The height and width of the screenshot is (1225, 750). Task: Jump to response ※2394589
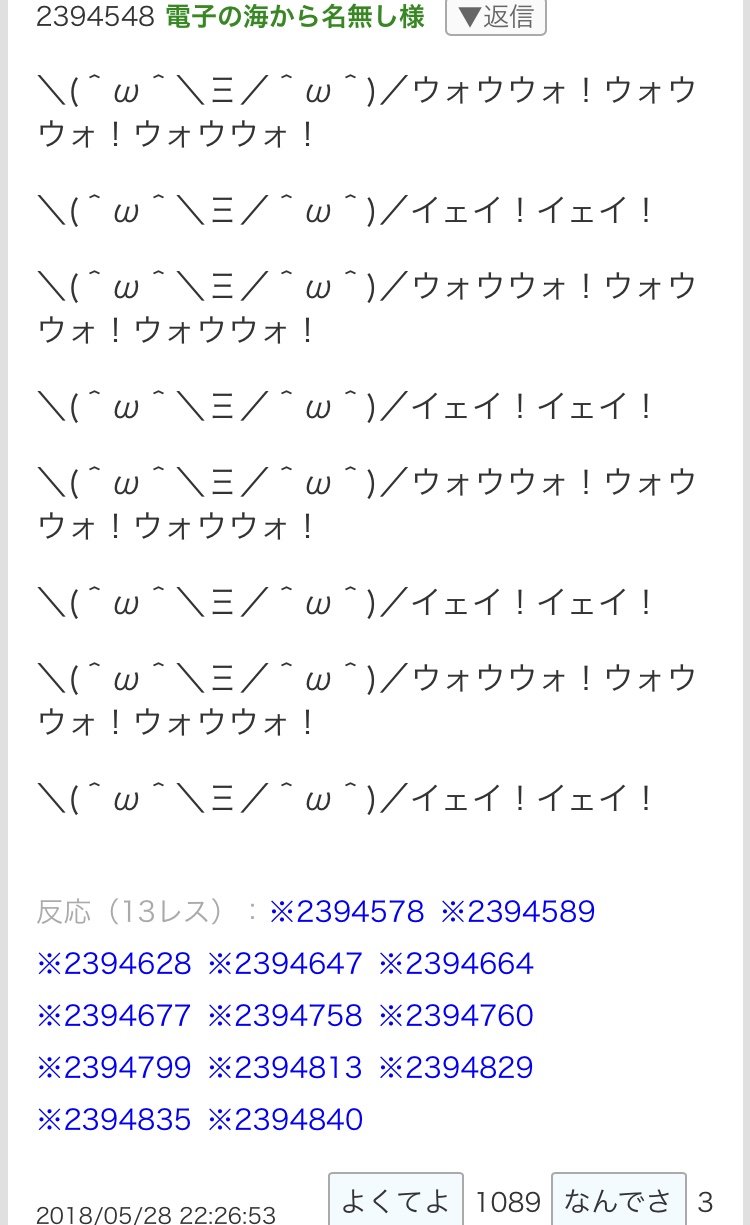[x=518, y=911]
